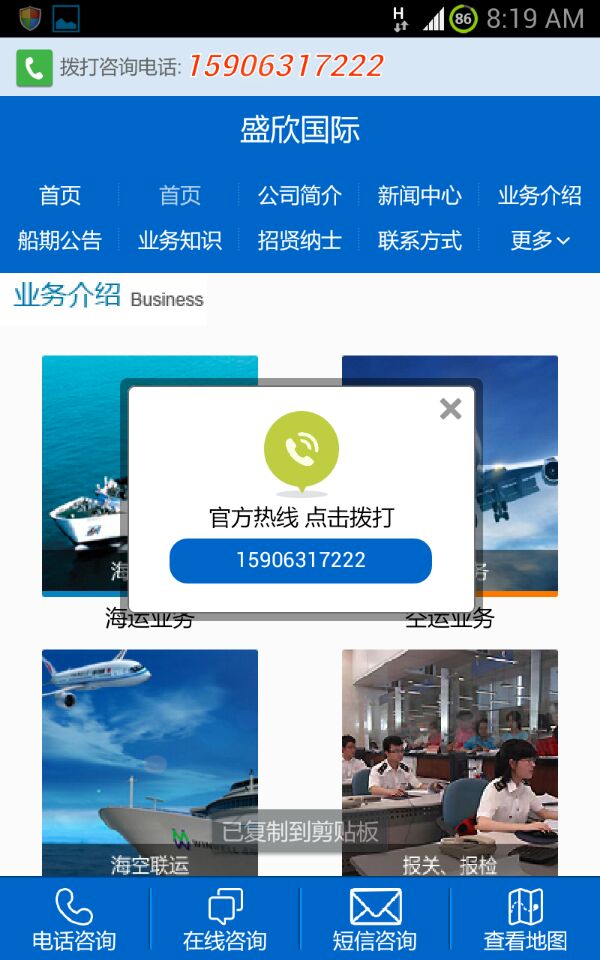This screenshot has height=960, width=600.
Task: Choose 短信咨询 SMS inquiry
Action: [375, 919]
